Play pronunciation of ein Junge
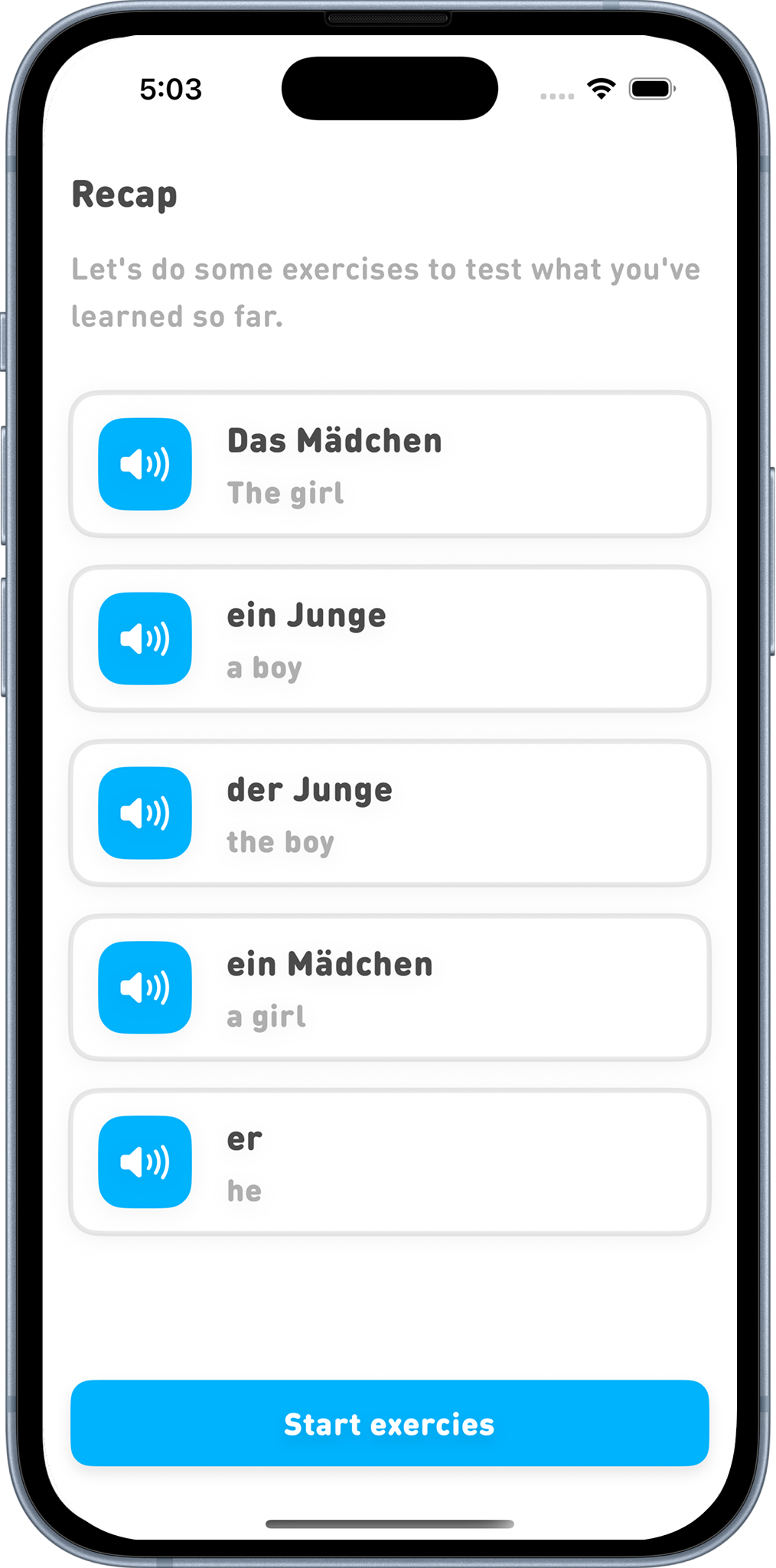Viewport: 776px width, 1568px height. click(145, 639)
